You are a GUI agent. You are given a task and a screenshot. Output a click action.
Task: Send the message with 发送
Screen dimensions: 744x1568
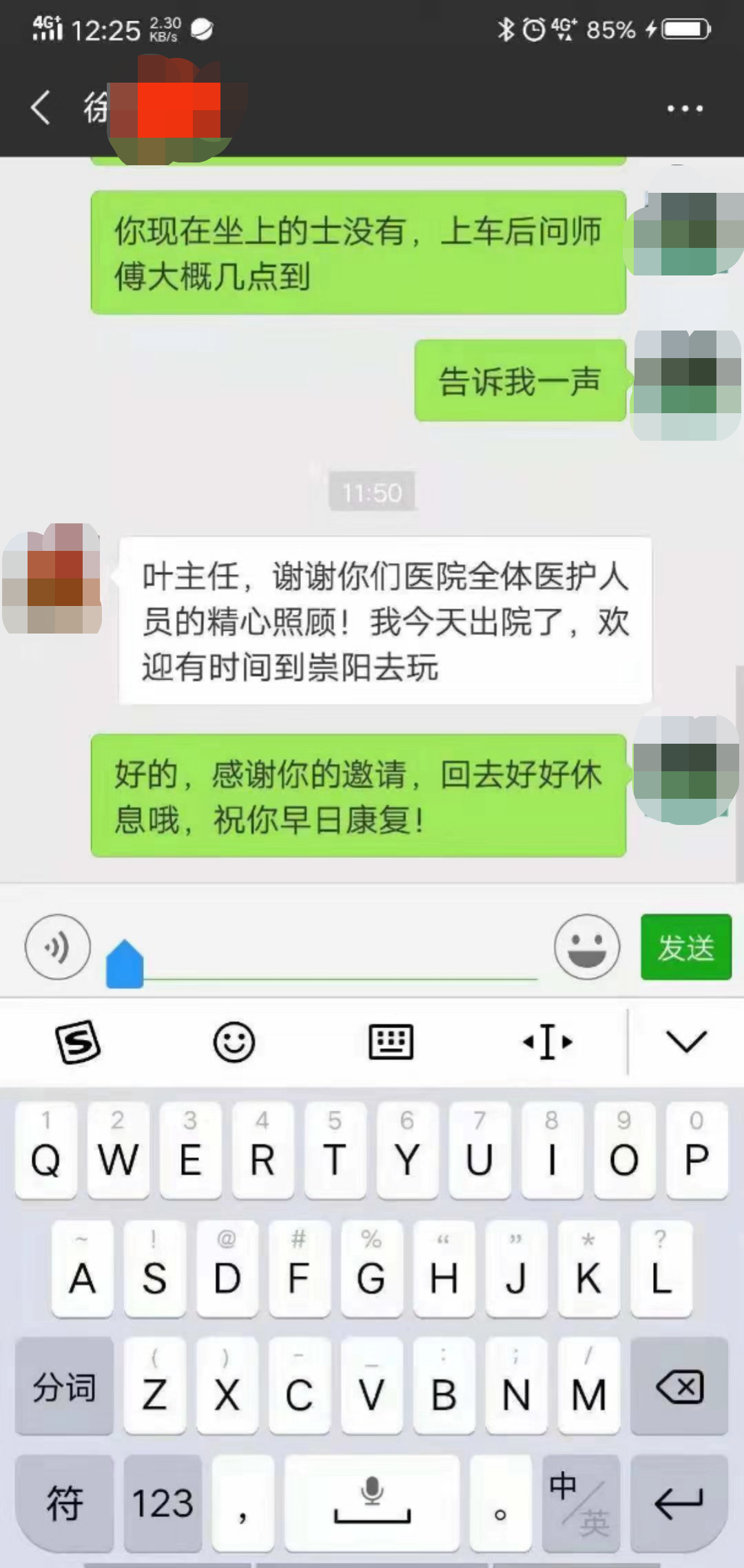(x=685, y=947)
